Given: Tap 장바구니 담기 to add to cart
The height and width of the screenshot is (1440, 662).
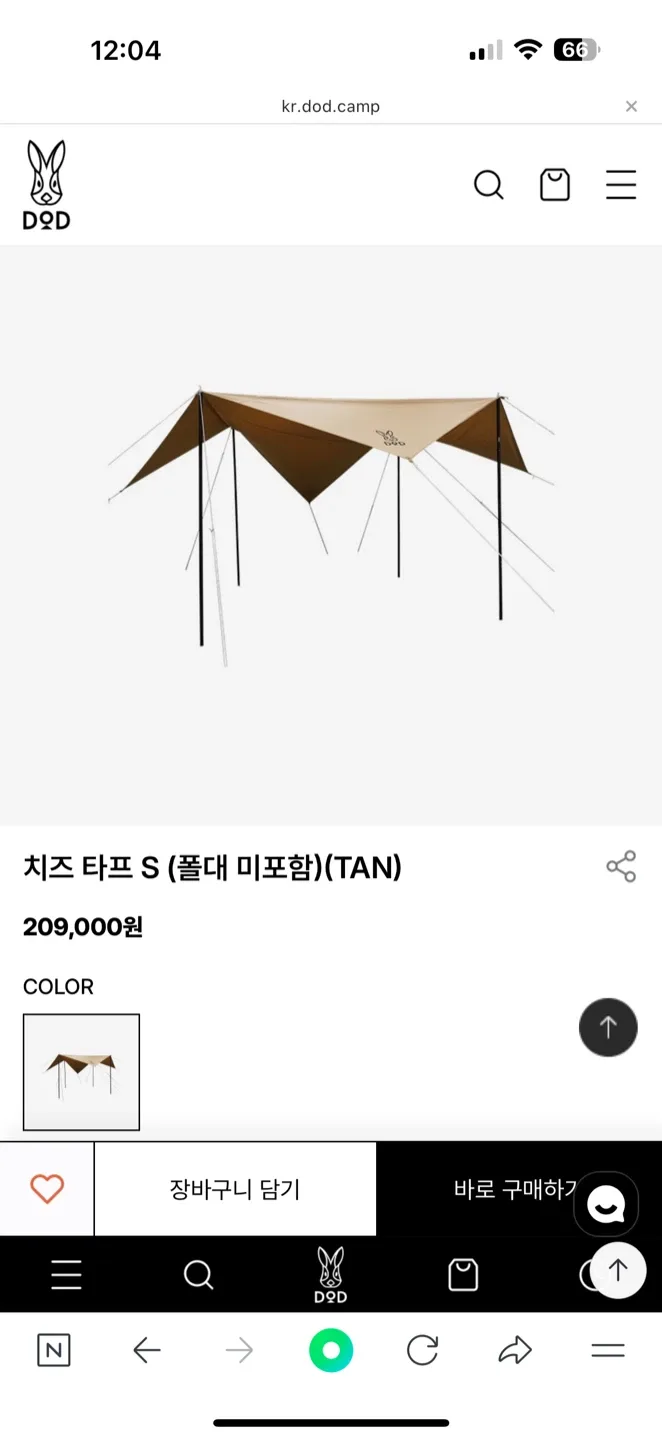Looking at the screenshot, I should coord(235,1189).
